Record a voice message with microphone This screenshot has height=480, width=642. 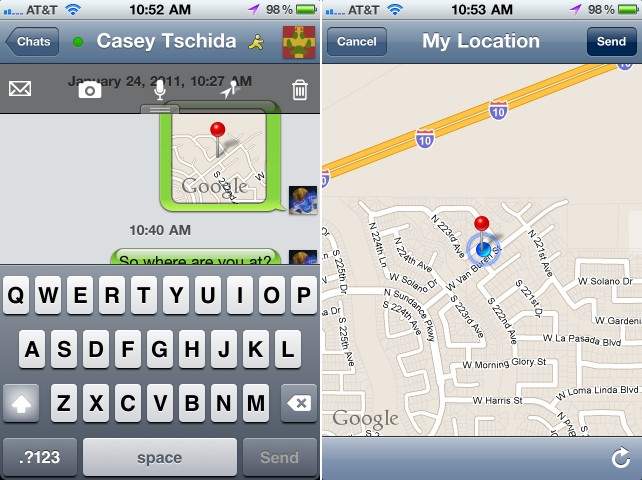click(x=159, y=89)
